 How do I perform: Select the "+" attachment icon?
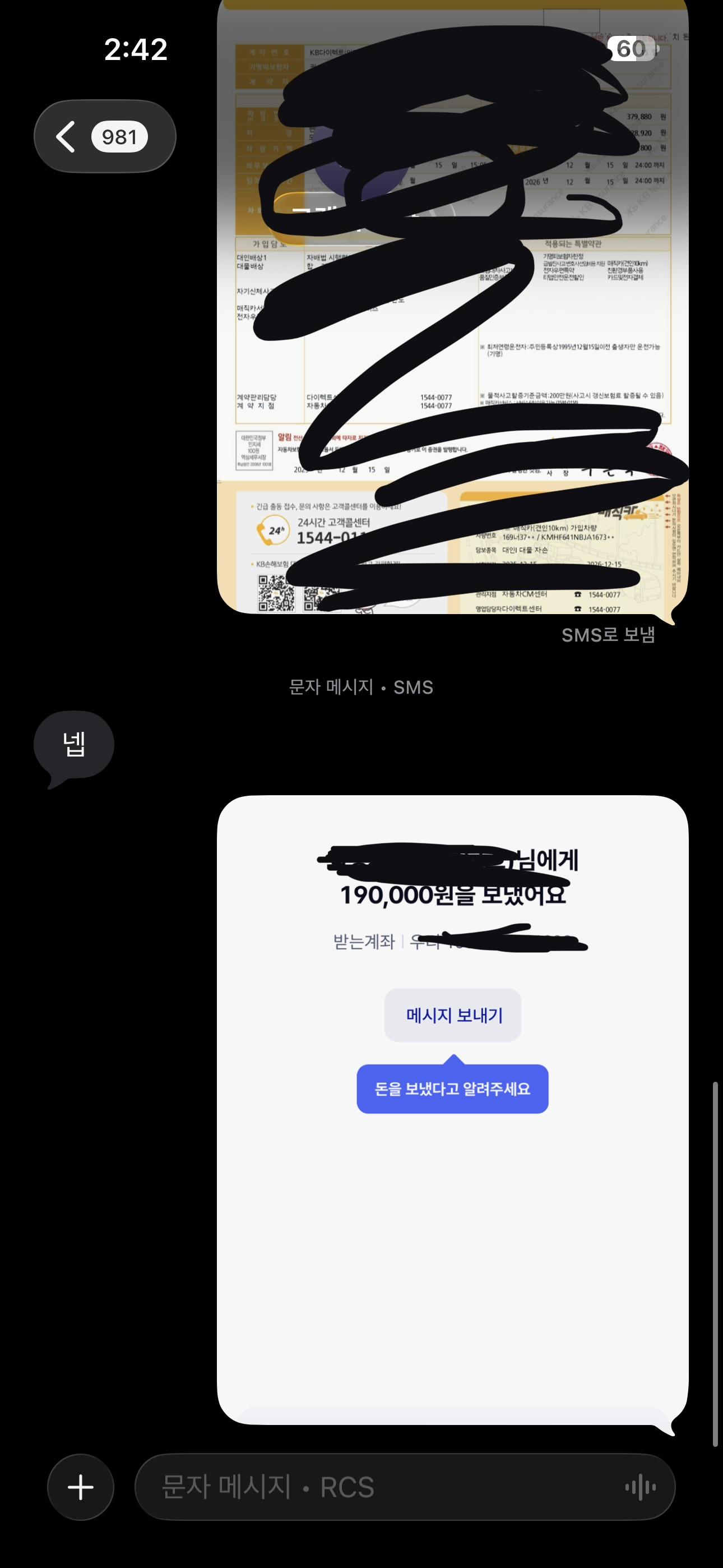coord(80,1487)
